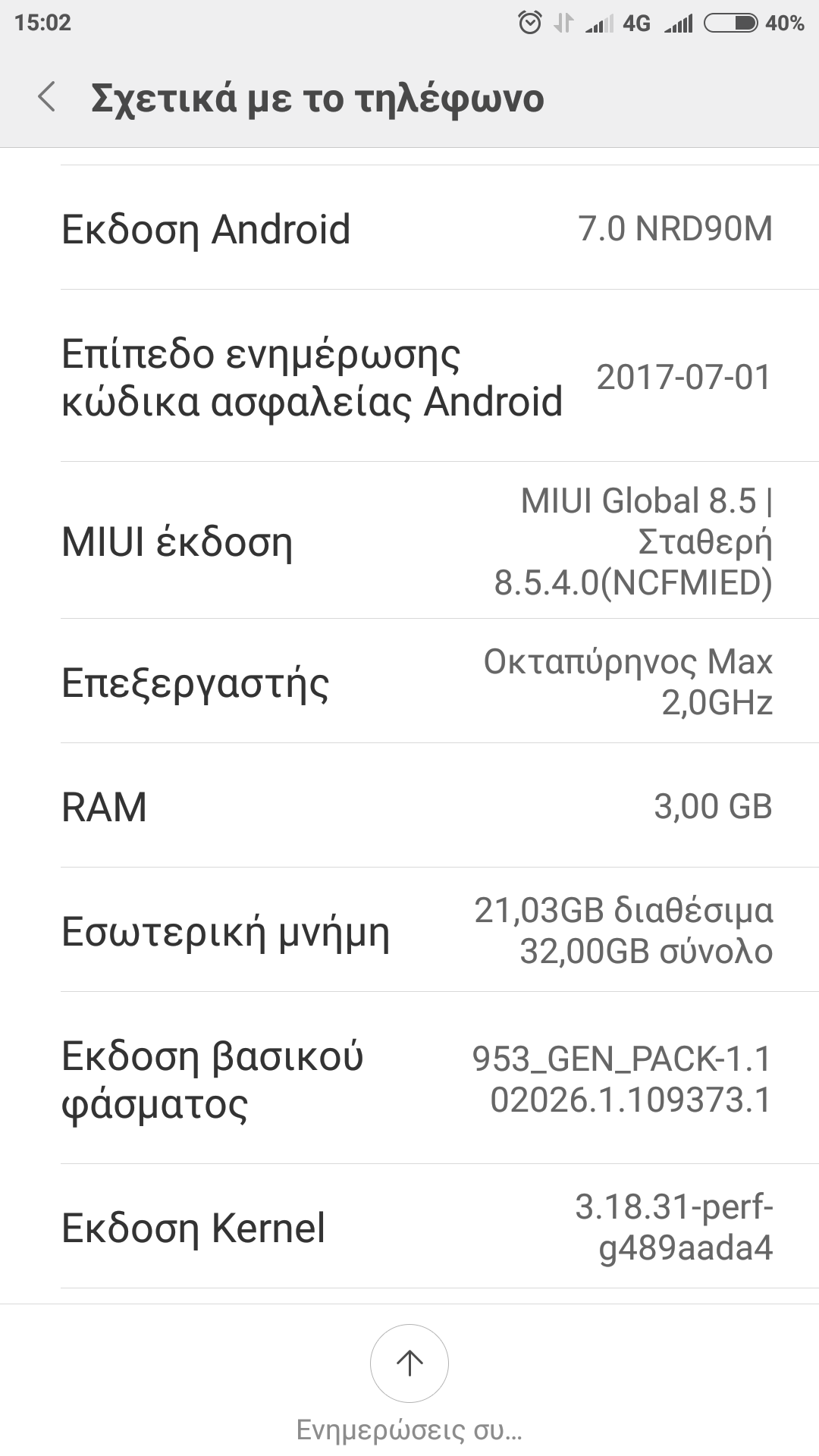Go back from Σχετικά με το τηλέφωνο
819x1456 pixels.
point(47,98)
